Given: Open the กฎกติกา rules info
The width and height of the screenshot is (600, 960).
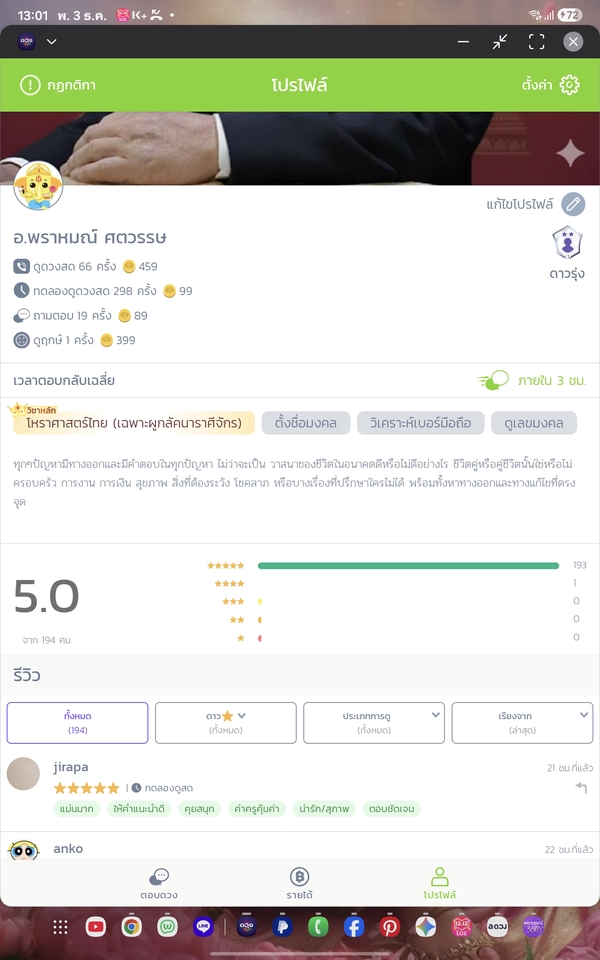Looking at the screenshot, I should [x=58, y=85].
